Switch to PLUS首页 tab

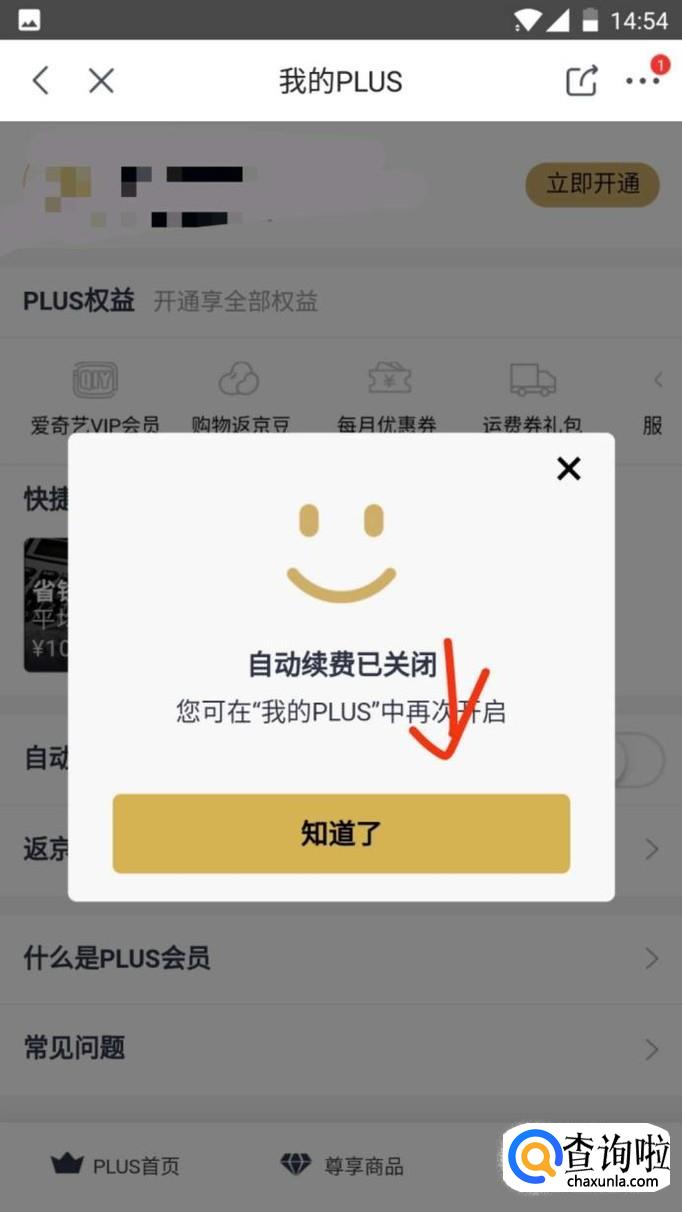tap(116, 1165)
